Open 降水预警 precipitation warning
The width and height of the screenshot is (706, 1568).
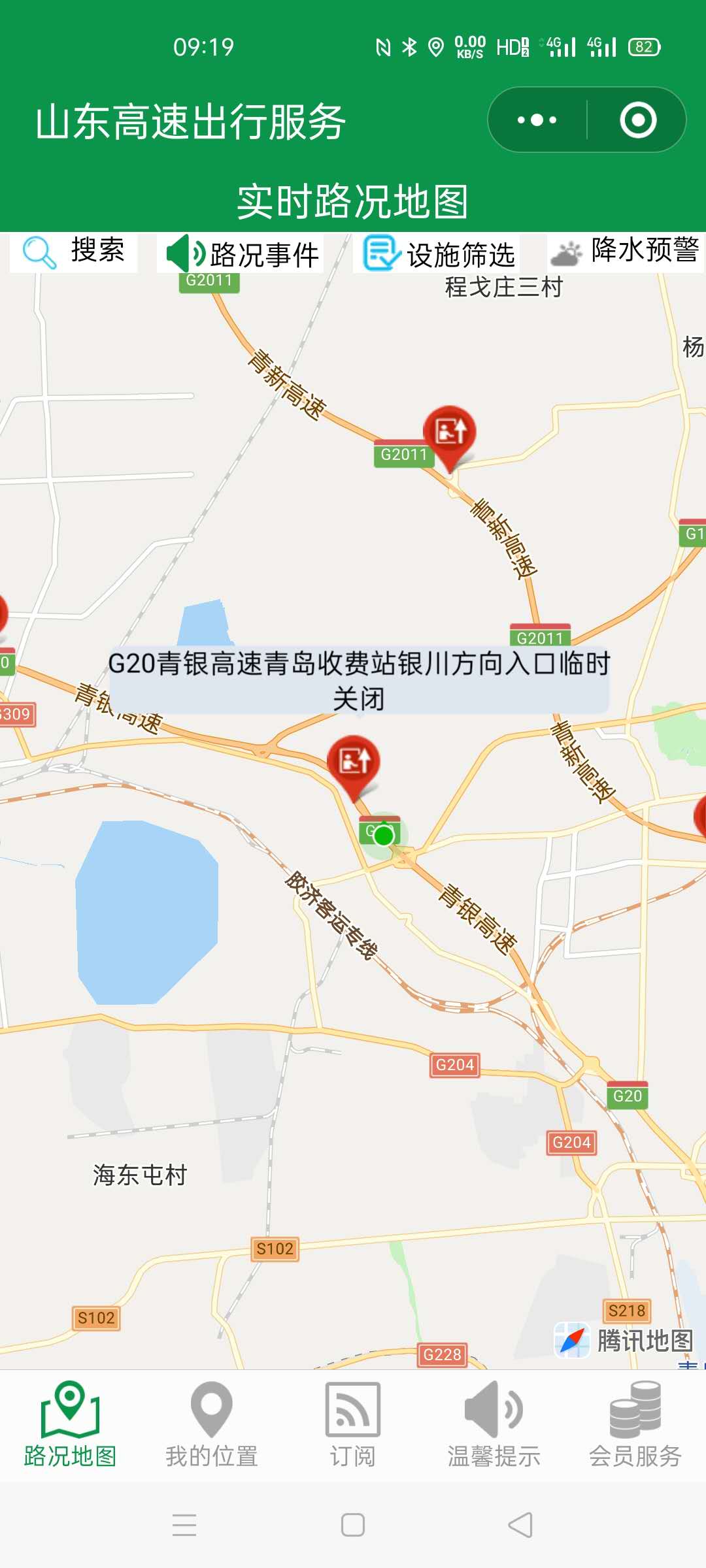(x=626, y=252)
